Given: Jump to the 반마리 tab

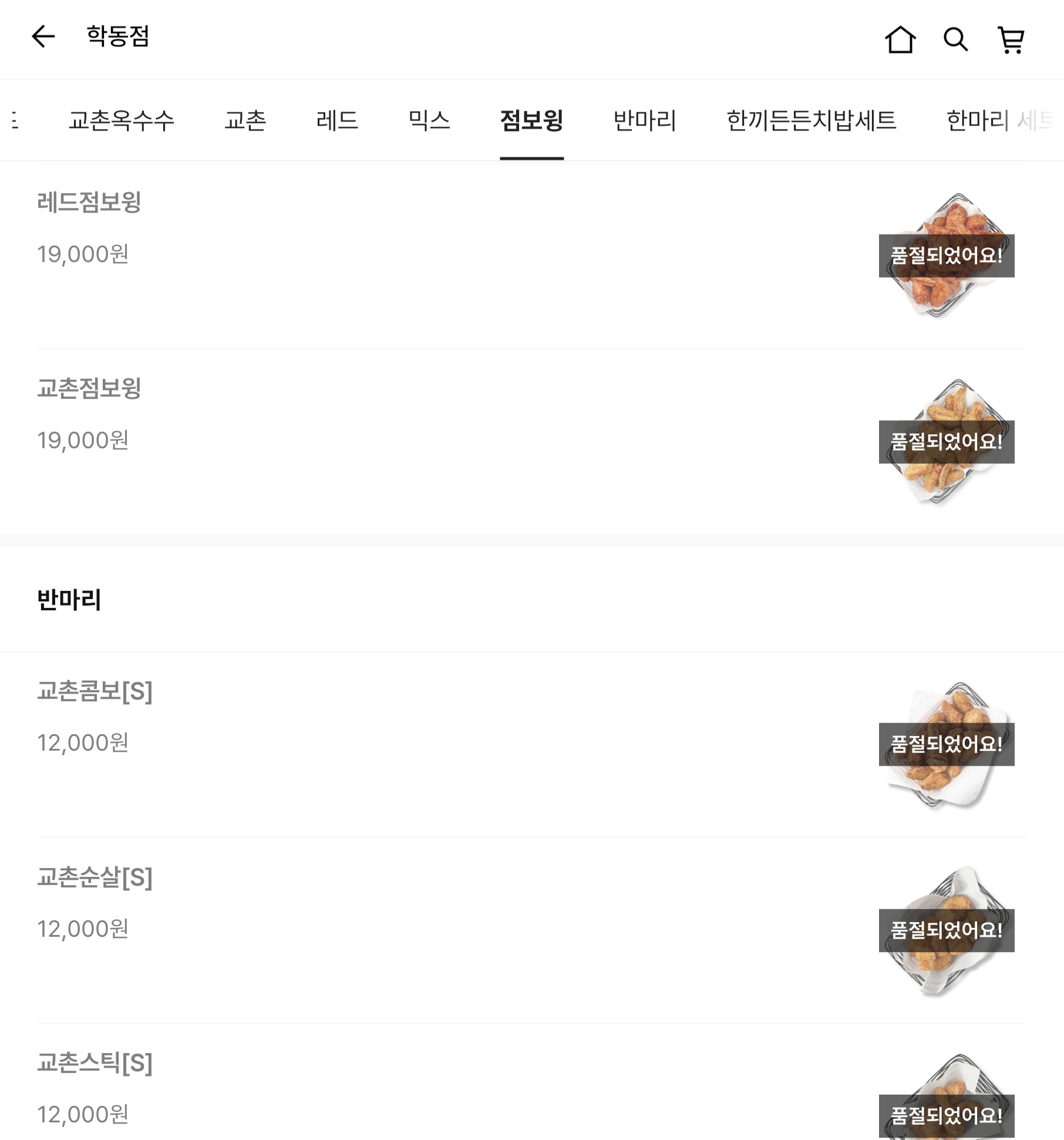Looking at the screenshot, I should pos(645,120).
